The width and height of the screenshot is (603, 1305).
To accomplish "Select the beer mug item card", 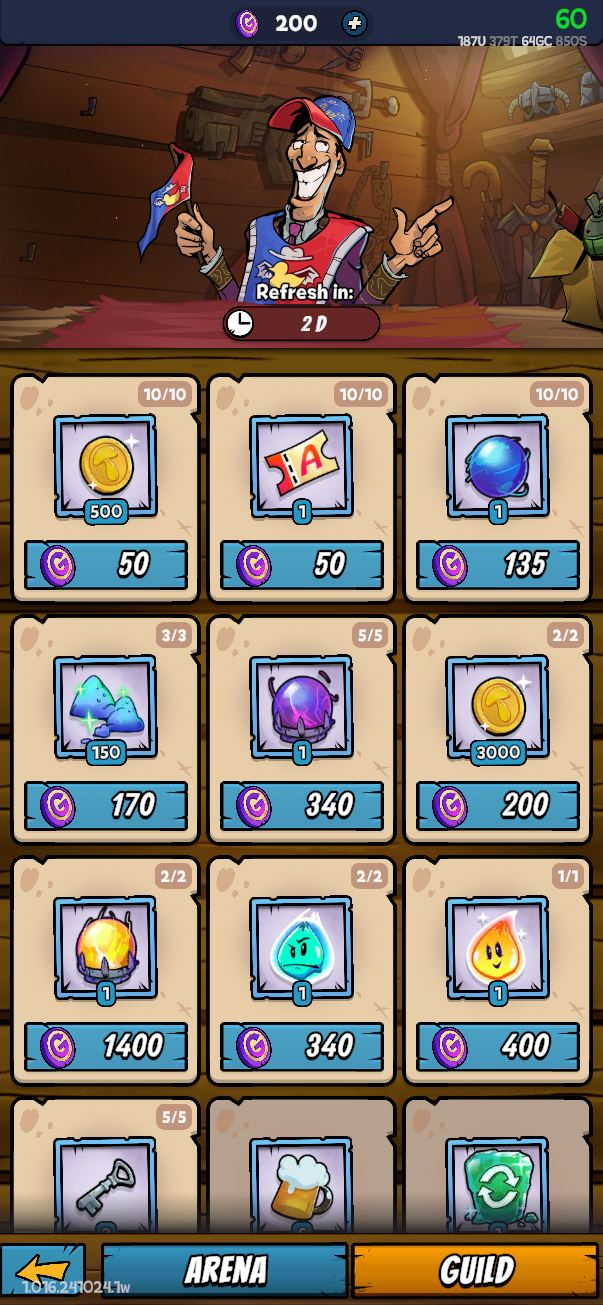I will [x=301, y=1165].
